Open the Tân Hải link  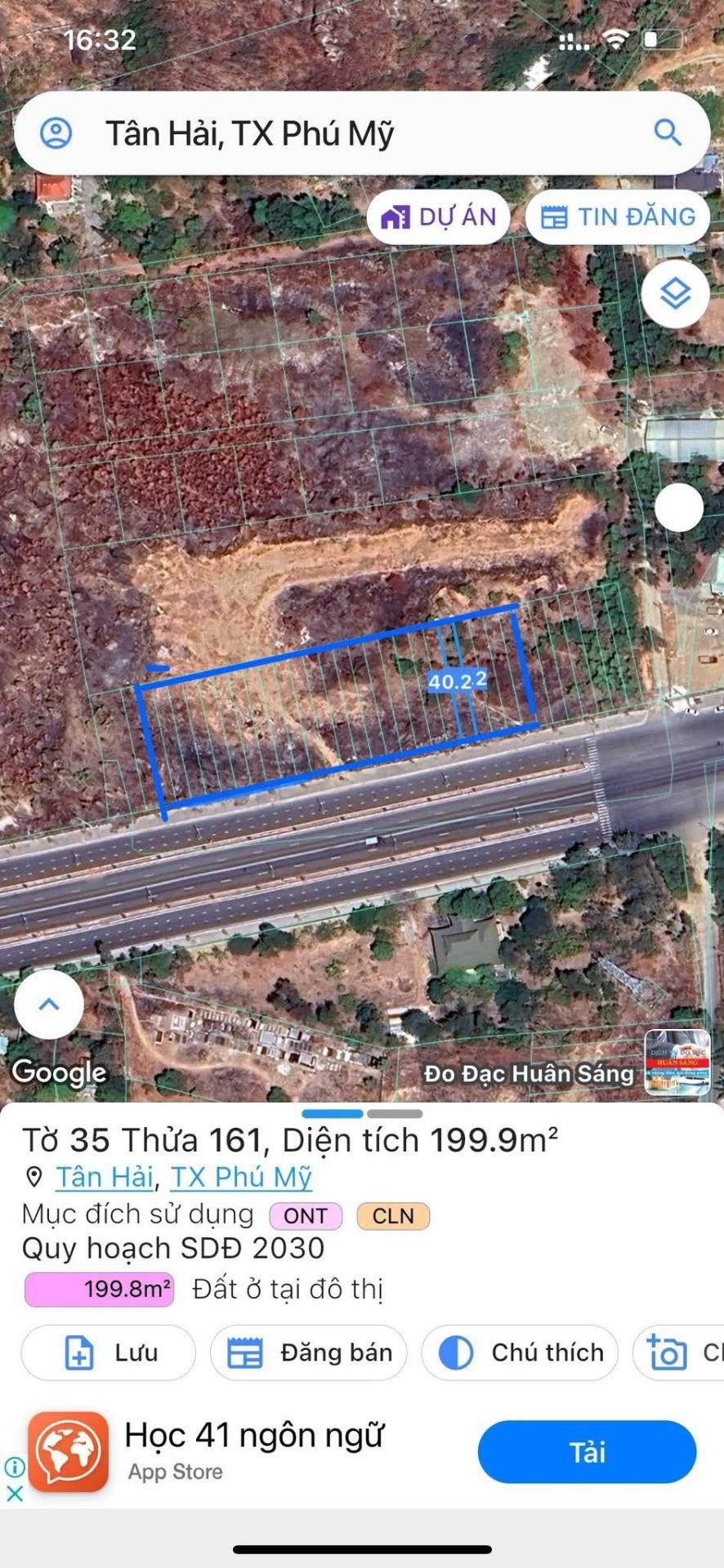click(x=105, y=1177)
